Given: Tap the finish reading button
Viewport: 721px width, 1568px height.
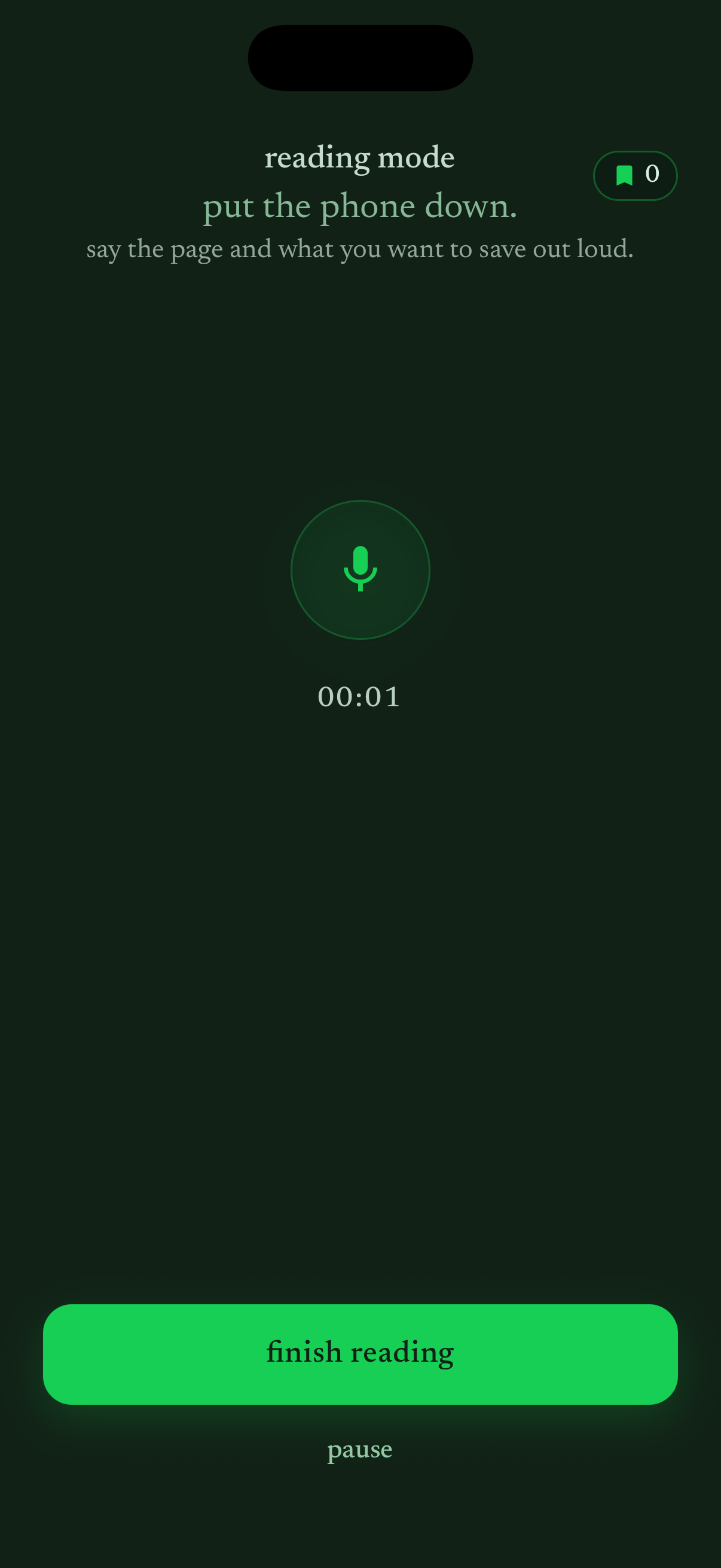Looking at the screenshot, I should 360,1354.
